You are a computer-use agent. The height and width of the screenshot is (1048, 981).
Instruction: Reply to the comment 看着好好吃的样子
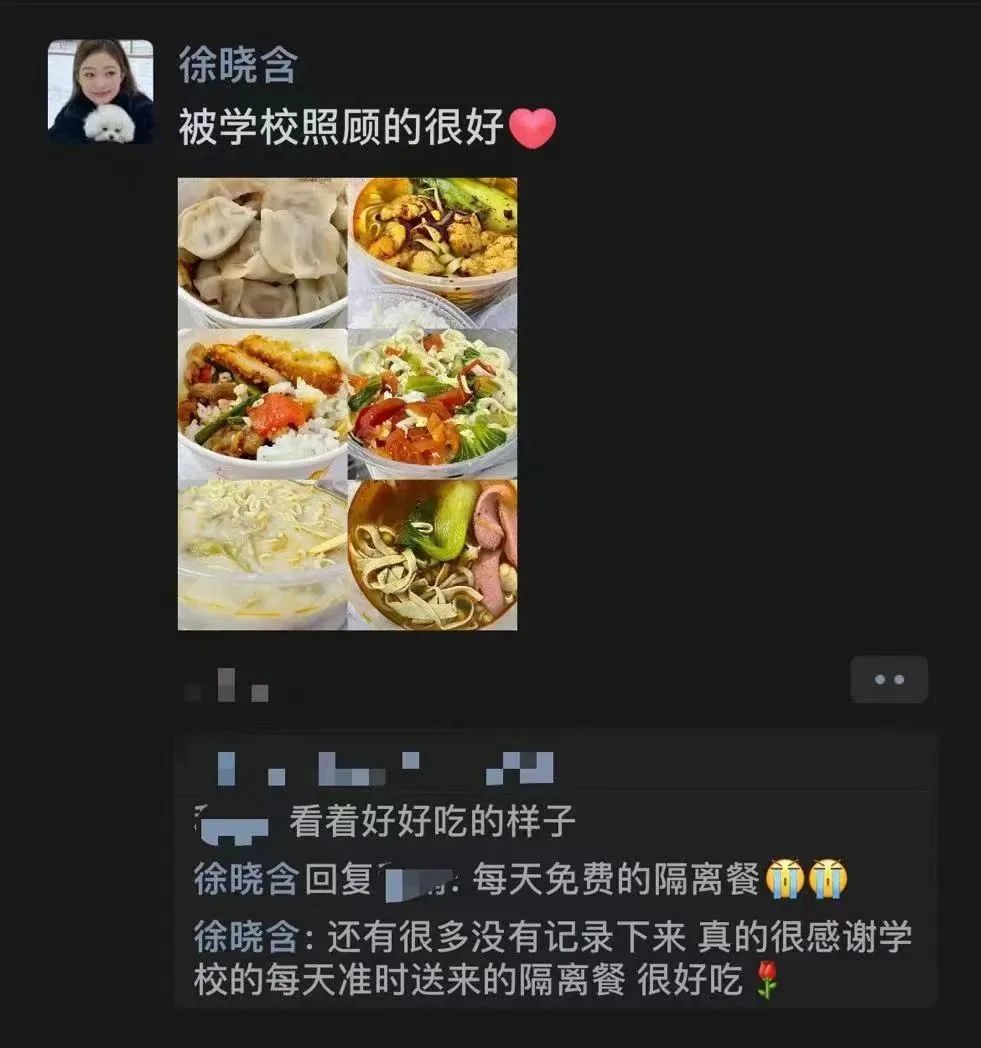pyautogui.click(x=432, y=822)
